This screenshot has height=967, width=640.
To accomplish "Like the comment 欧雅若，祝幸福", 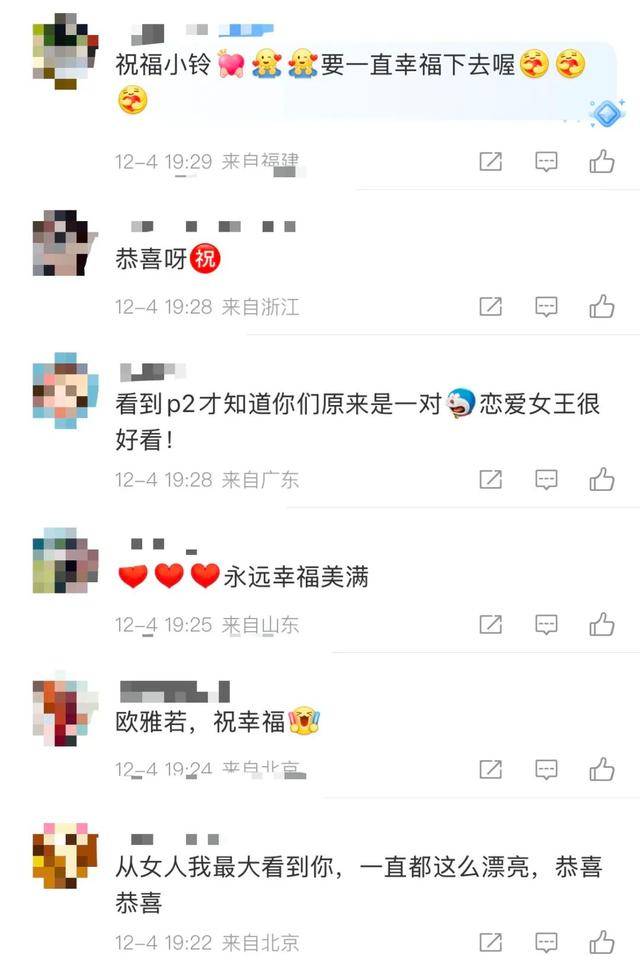I will click(x=601, y=769).
